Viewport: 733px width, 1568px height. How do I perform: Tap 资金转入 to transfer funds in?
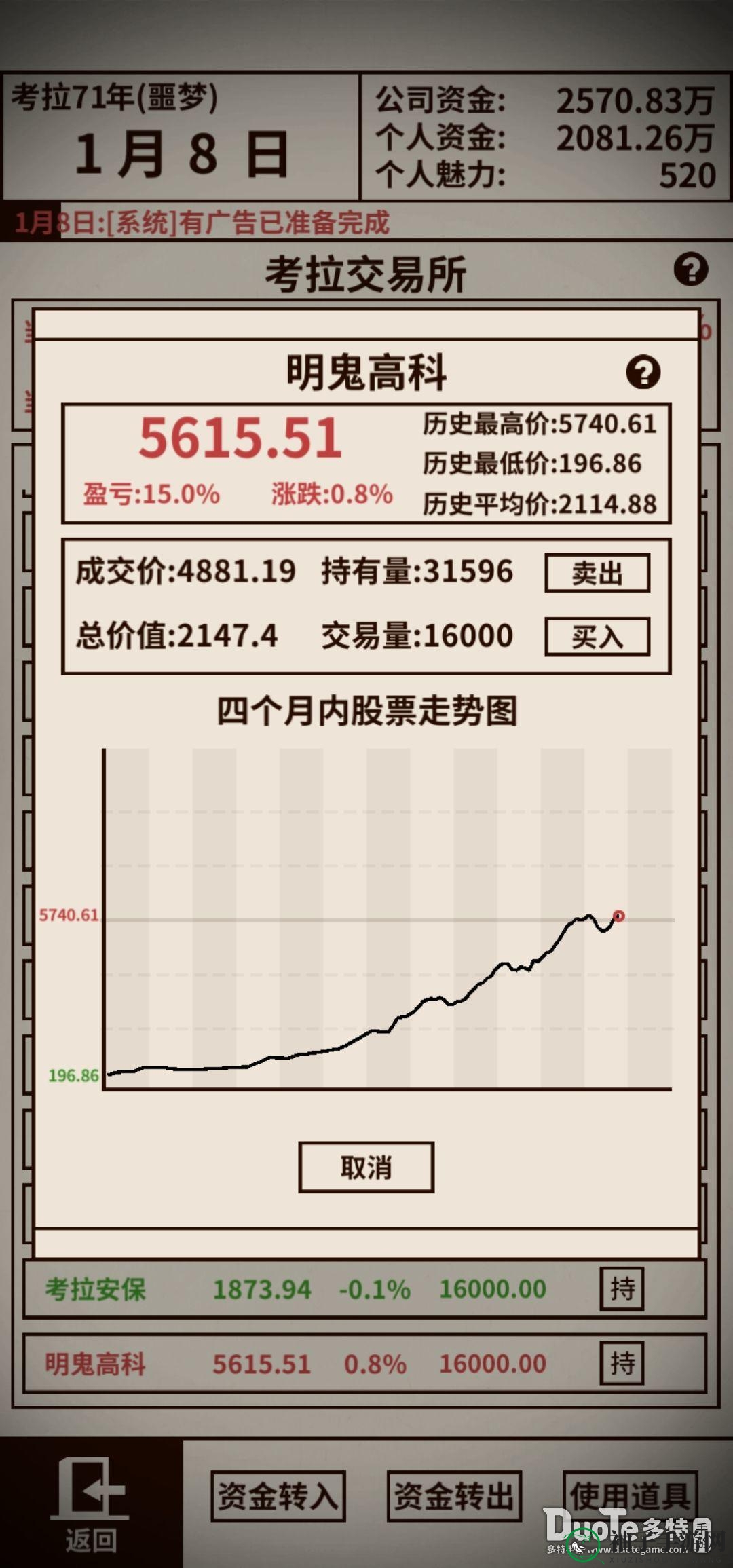click(278, 1496)
